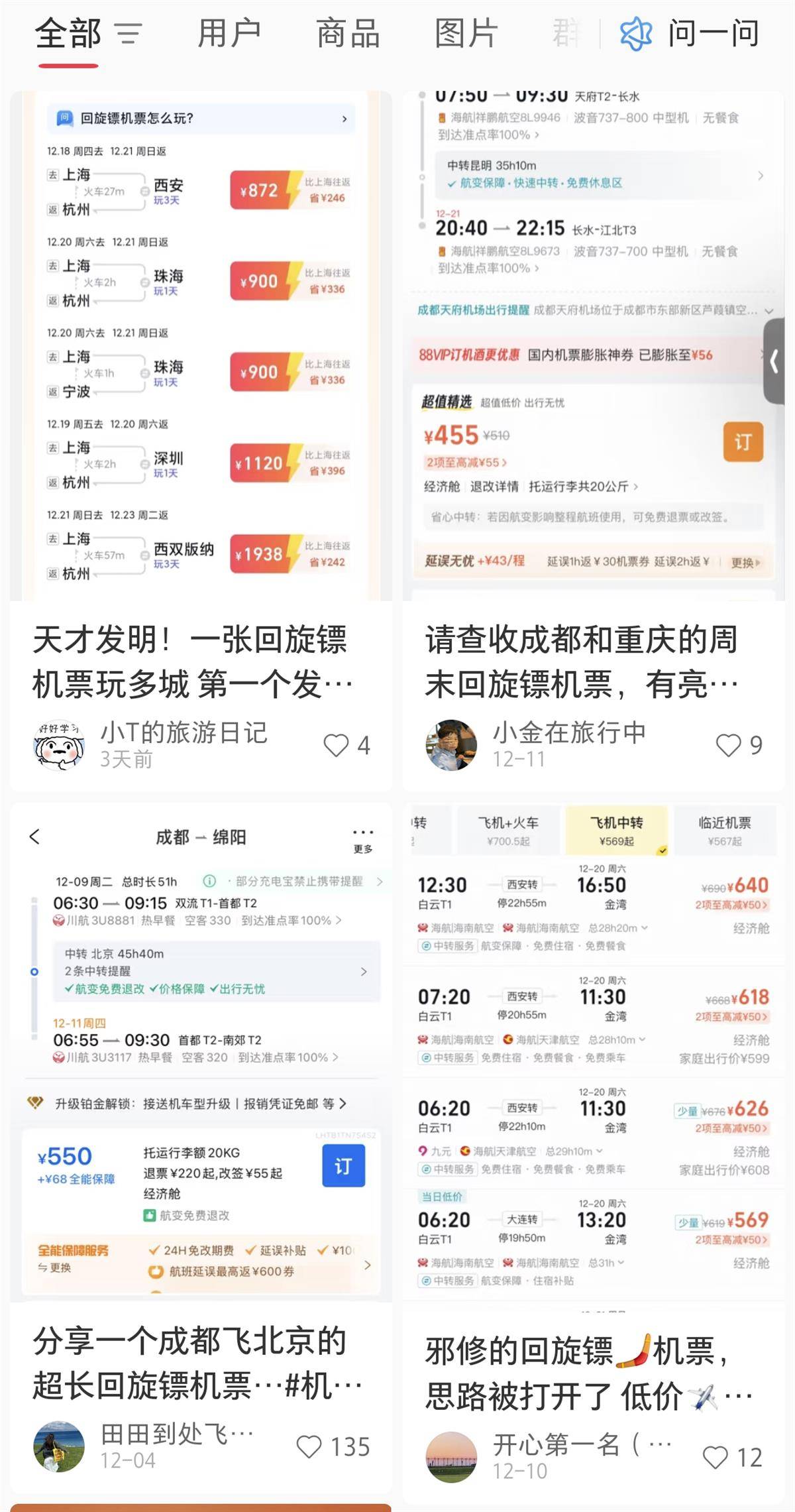Switch to the 图片 tab
The image size is (795, 1512).
point(466,33)
